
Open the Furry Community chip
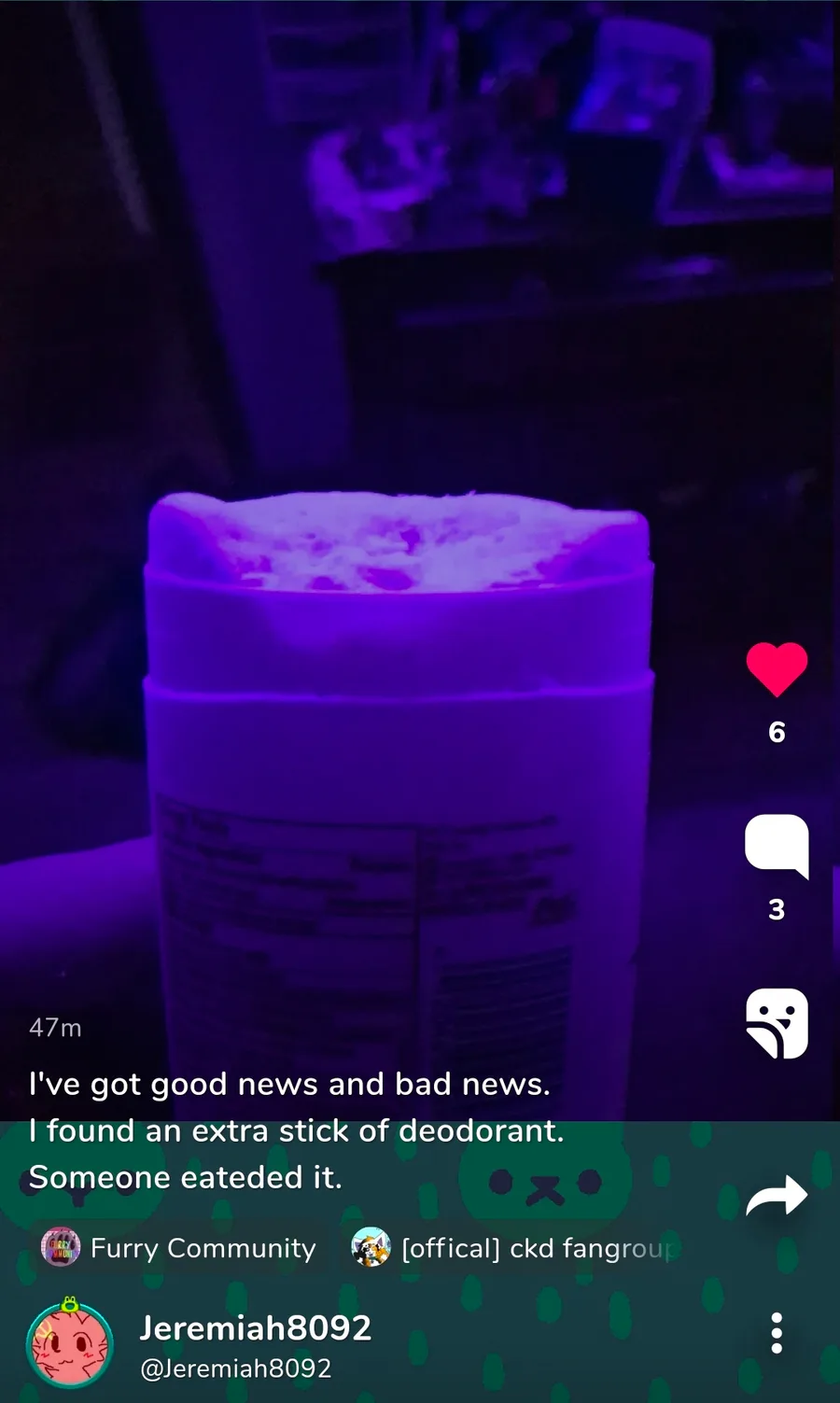tap(180, 1248)
